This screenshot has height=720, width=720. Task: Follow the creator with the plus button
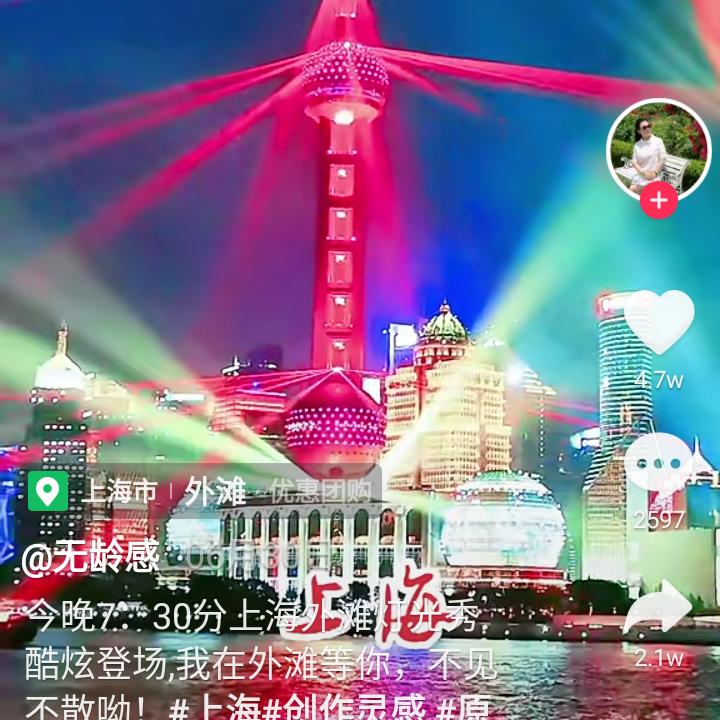pyautogui.click(x=658, y=200)
